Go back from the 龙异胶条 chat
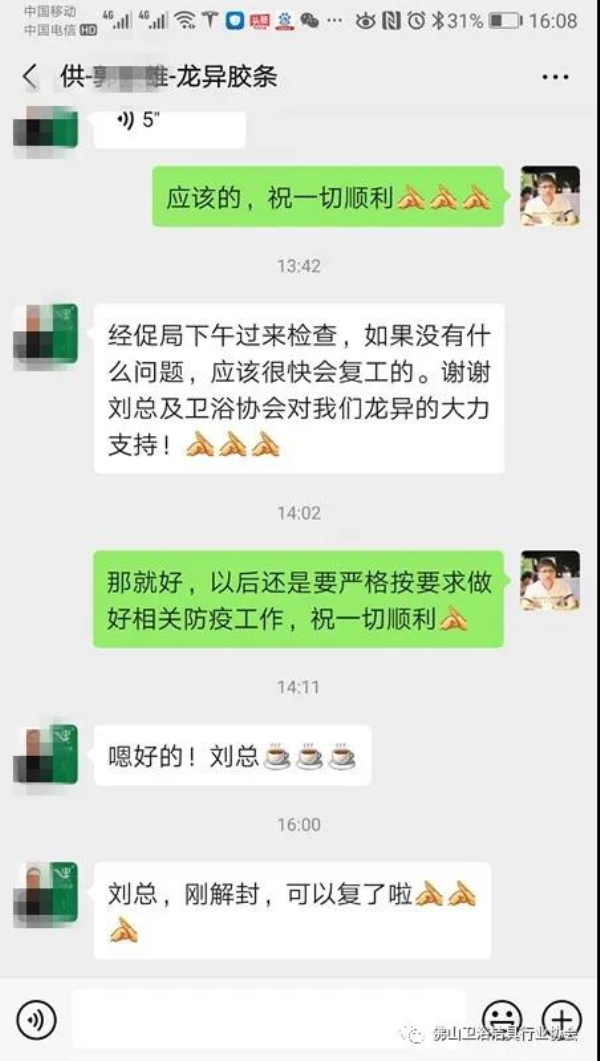The image size is (600, 1061). pos(30,76)
